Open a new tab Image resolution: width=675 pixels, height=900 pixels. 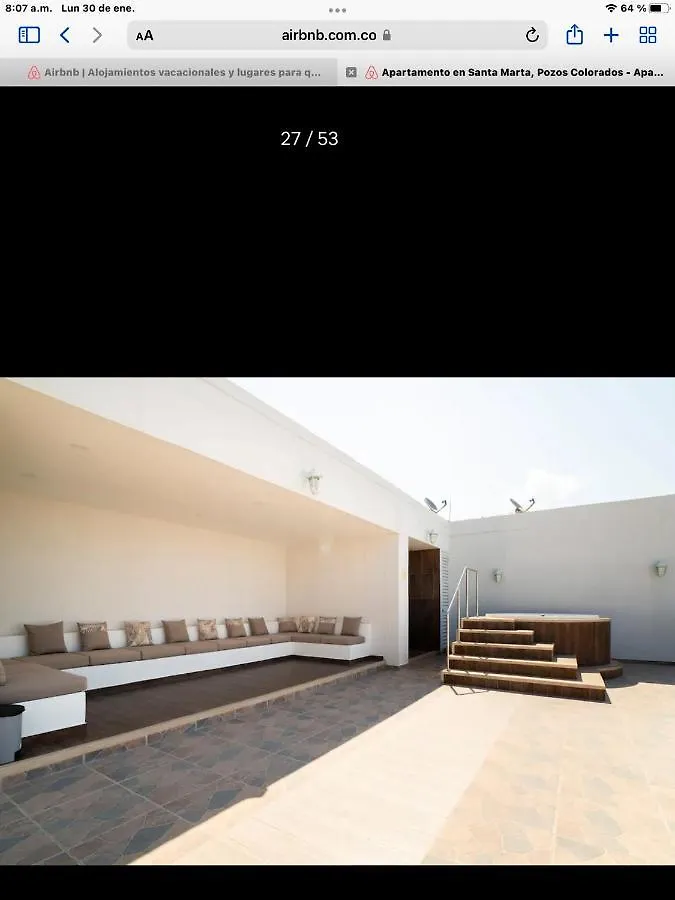[x=611, y=35]
